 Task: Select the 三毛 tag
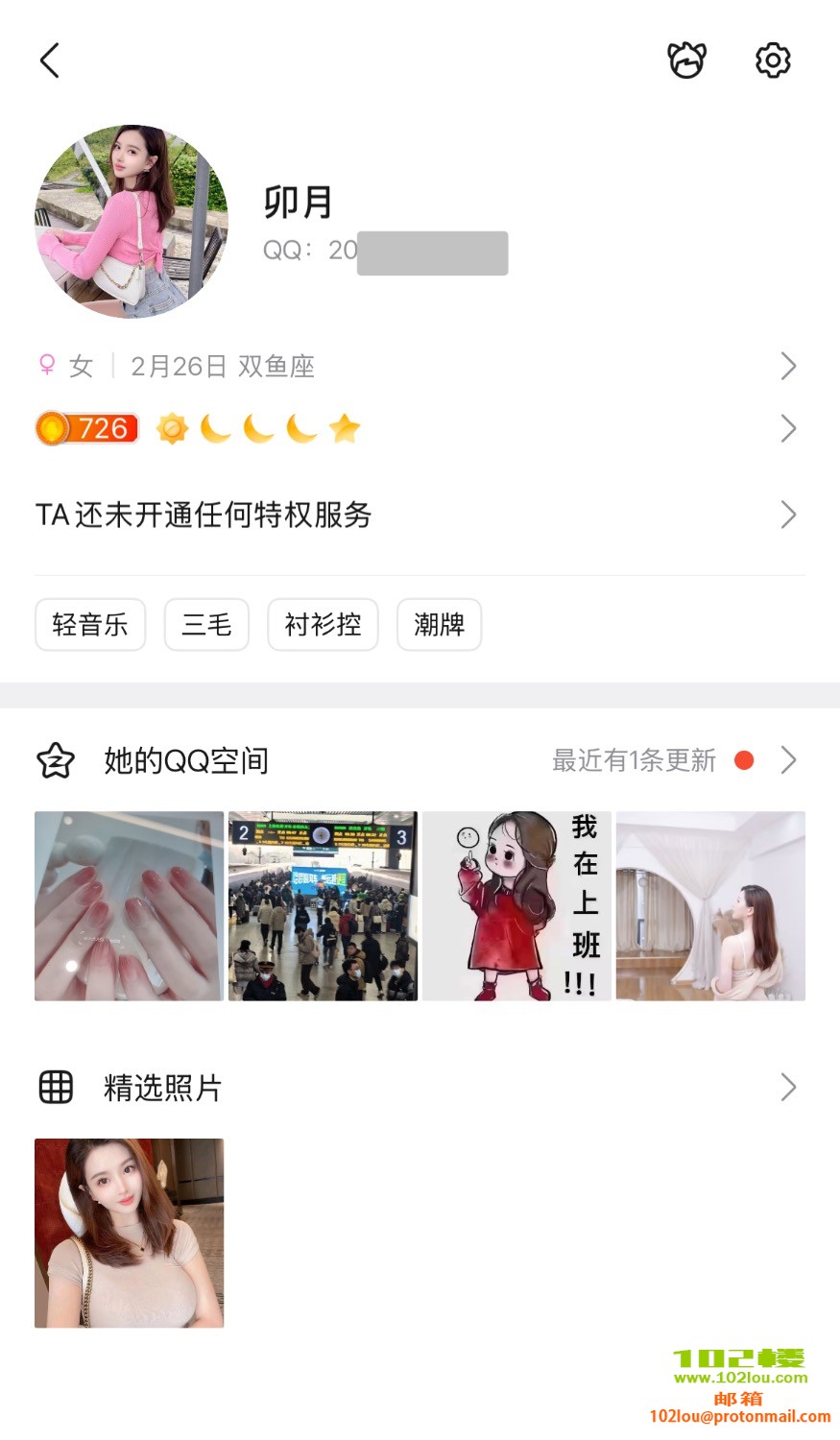[206, 625]
